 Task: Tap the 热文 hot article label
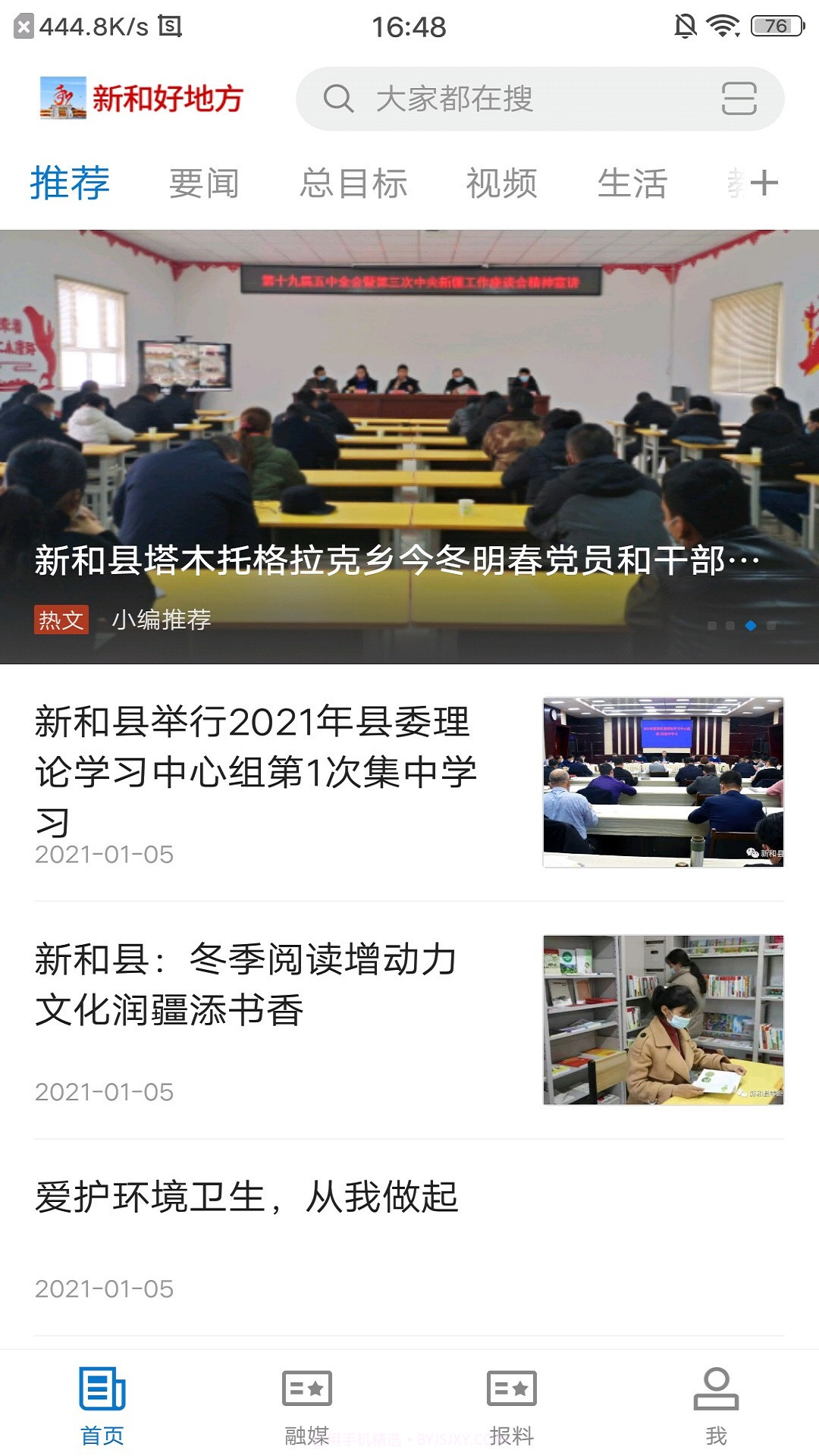click(62, 619)
